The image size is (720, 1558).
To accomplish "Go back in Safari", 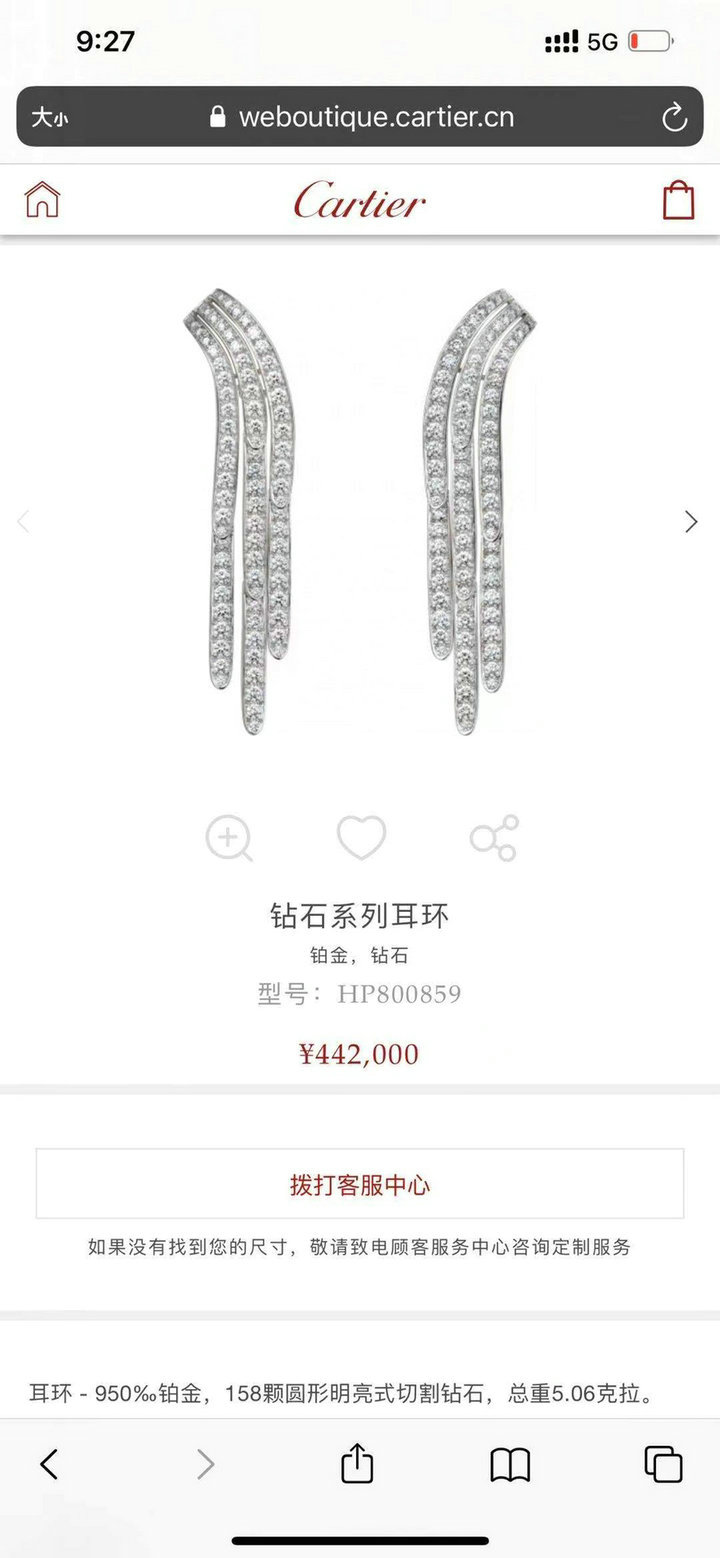I will tap(49, 1464).
